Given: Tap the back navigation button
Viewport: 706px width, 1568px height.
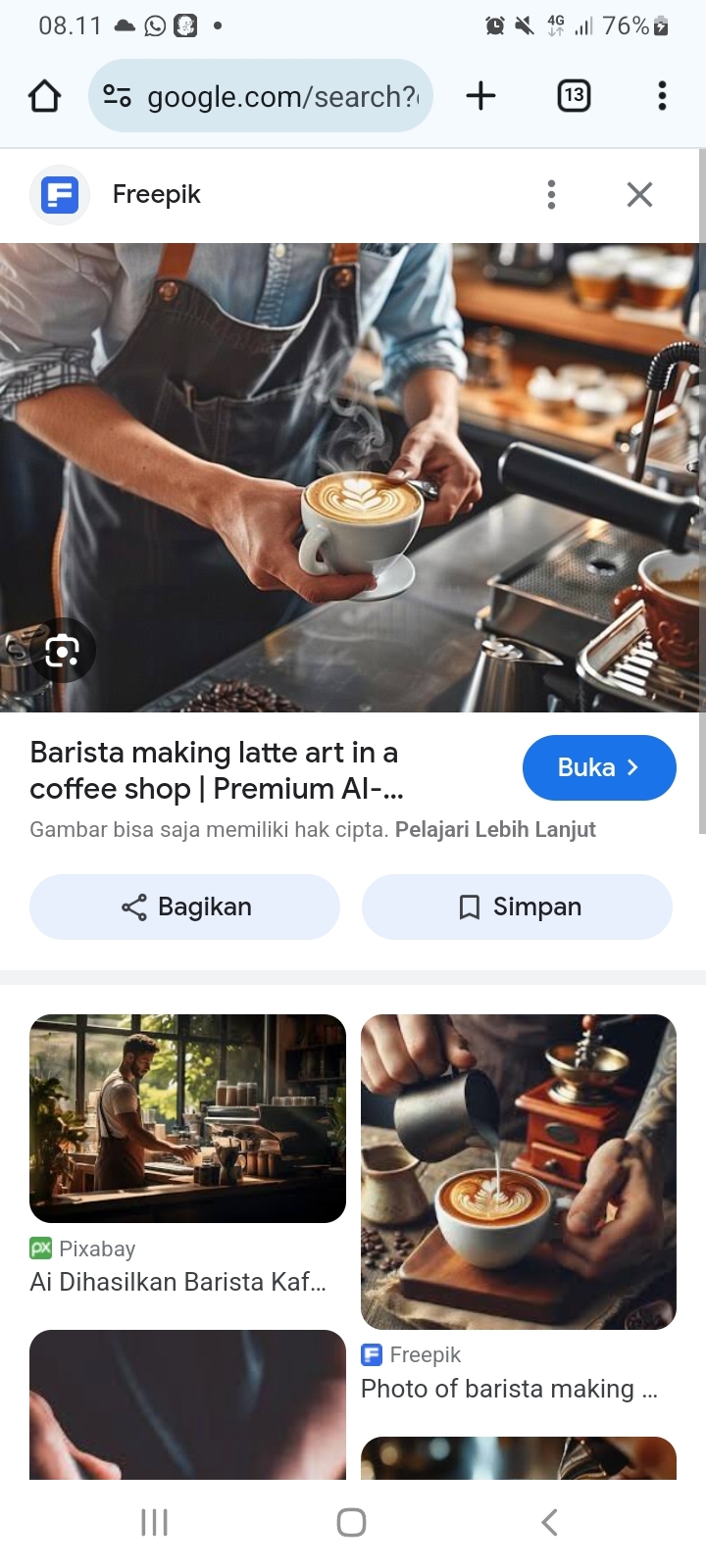Looking at the screenshot, I should coord(548,1522).
